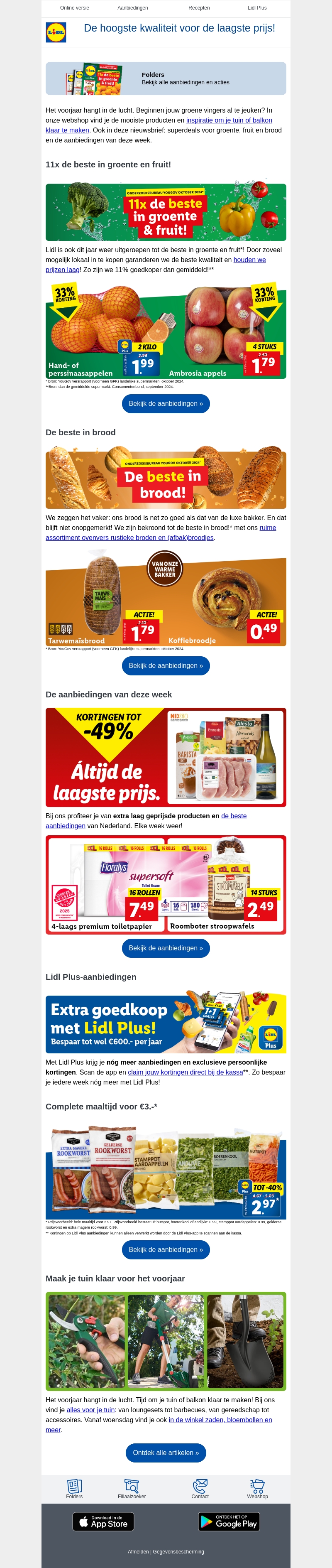Open the Online versie link
Image resolution: width=332 pixels, height=1568 pixels.
click(x=74, y=8)
